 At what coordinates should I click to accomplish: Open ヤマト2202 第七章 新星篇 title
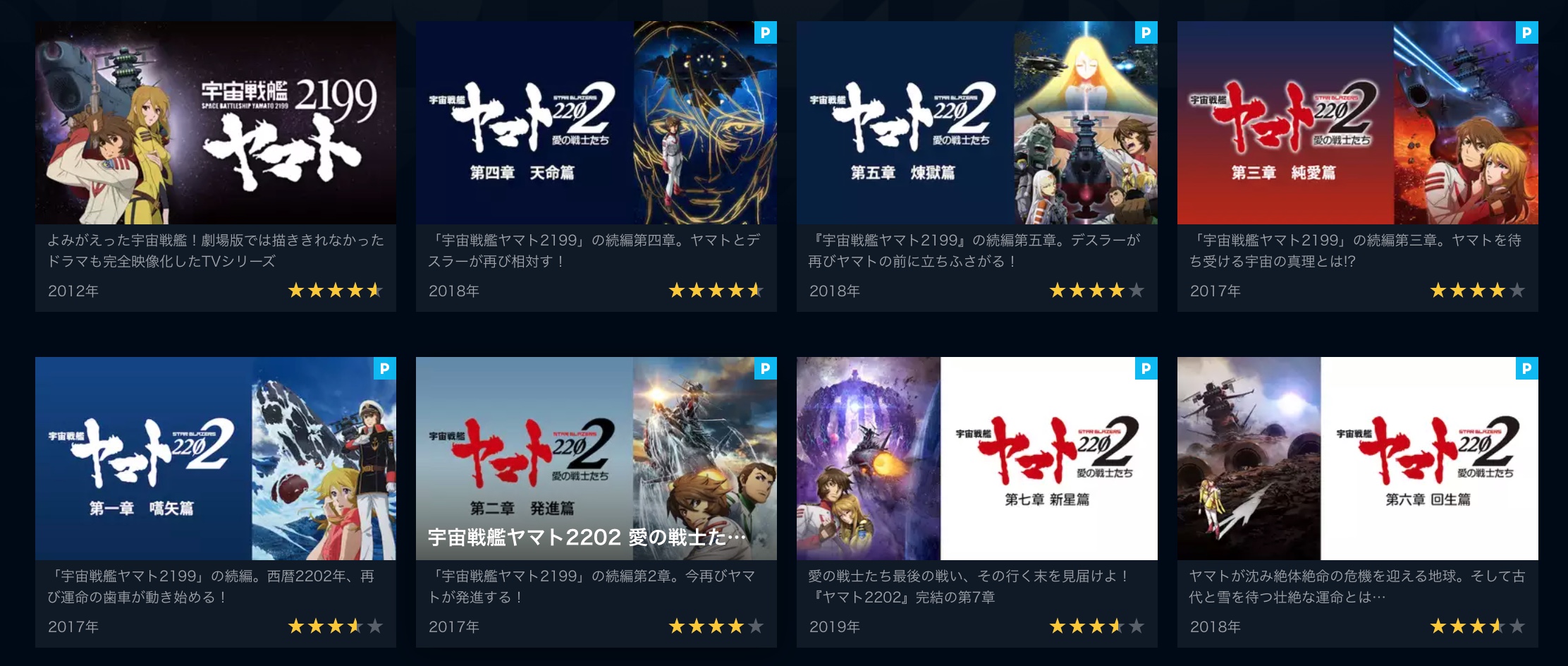click(976, 459)
